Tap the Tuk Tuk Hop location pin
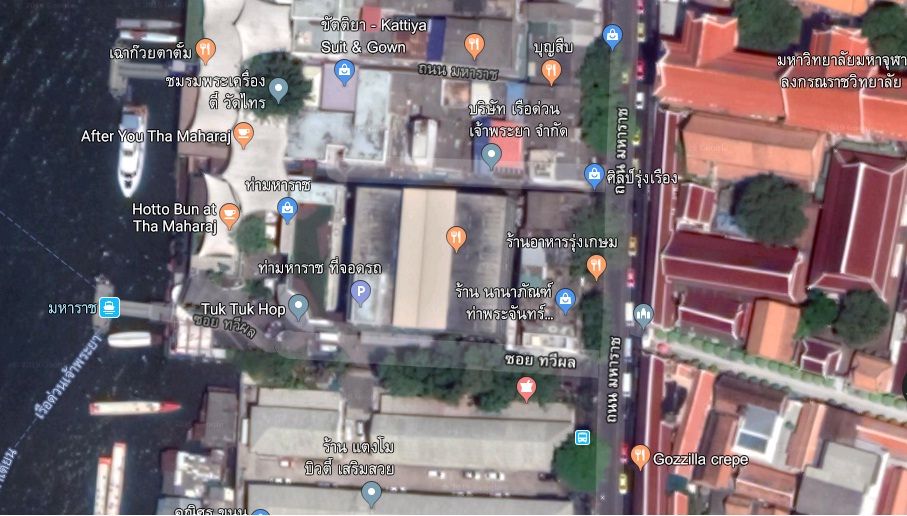Screen dimensions: 907x516 click(x=297, y=306)
